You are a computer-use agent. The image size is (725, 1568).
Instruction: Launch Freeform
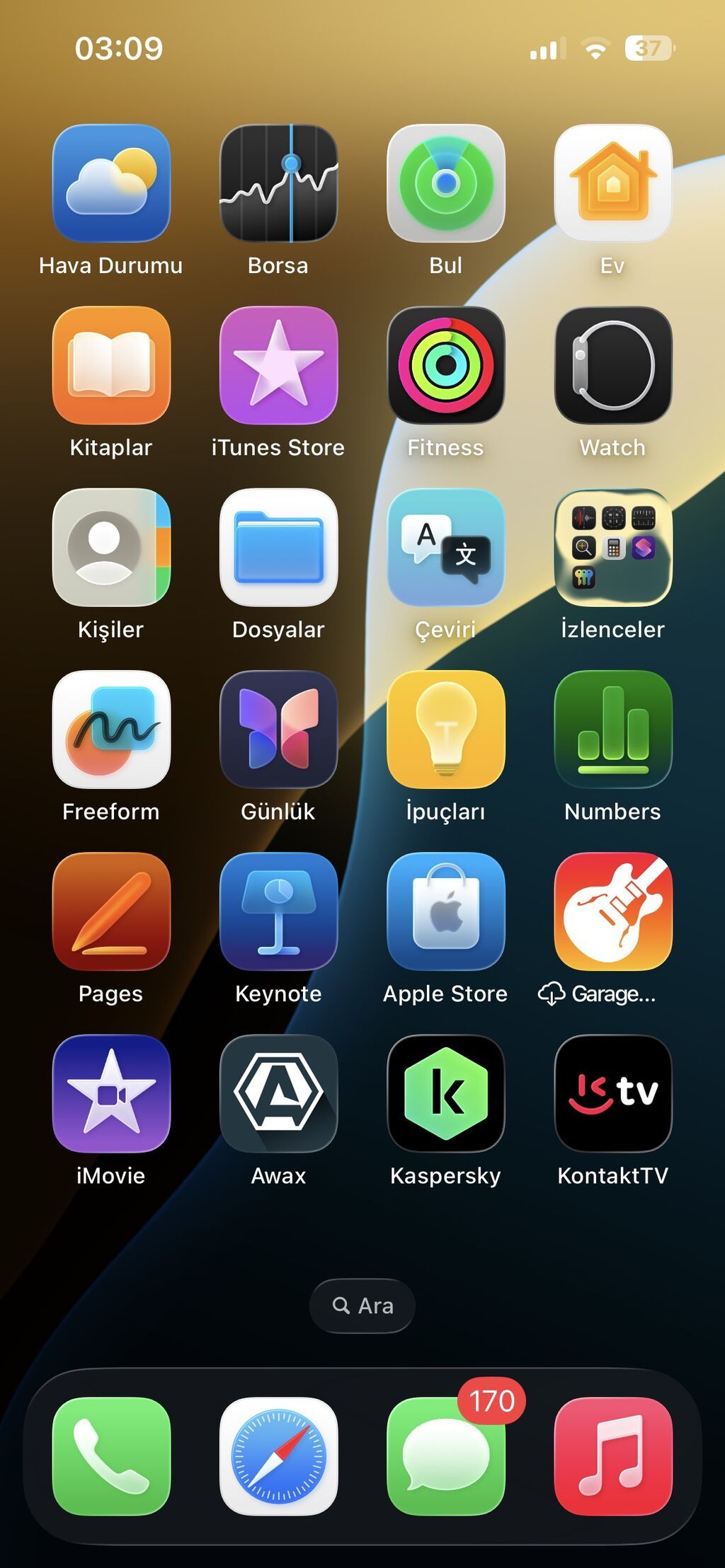[111, 729]
